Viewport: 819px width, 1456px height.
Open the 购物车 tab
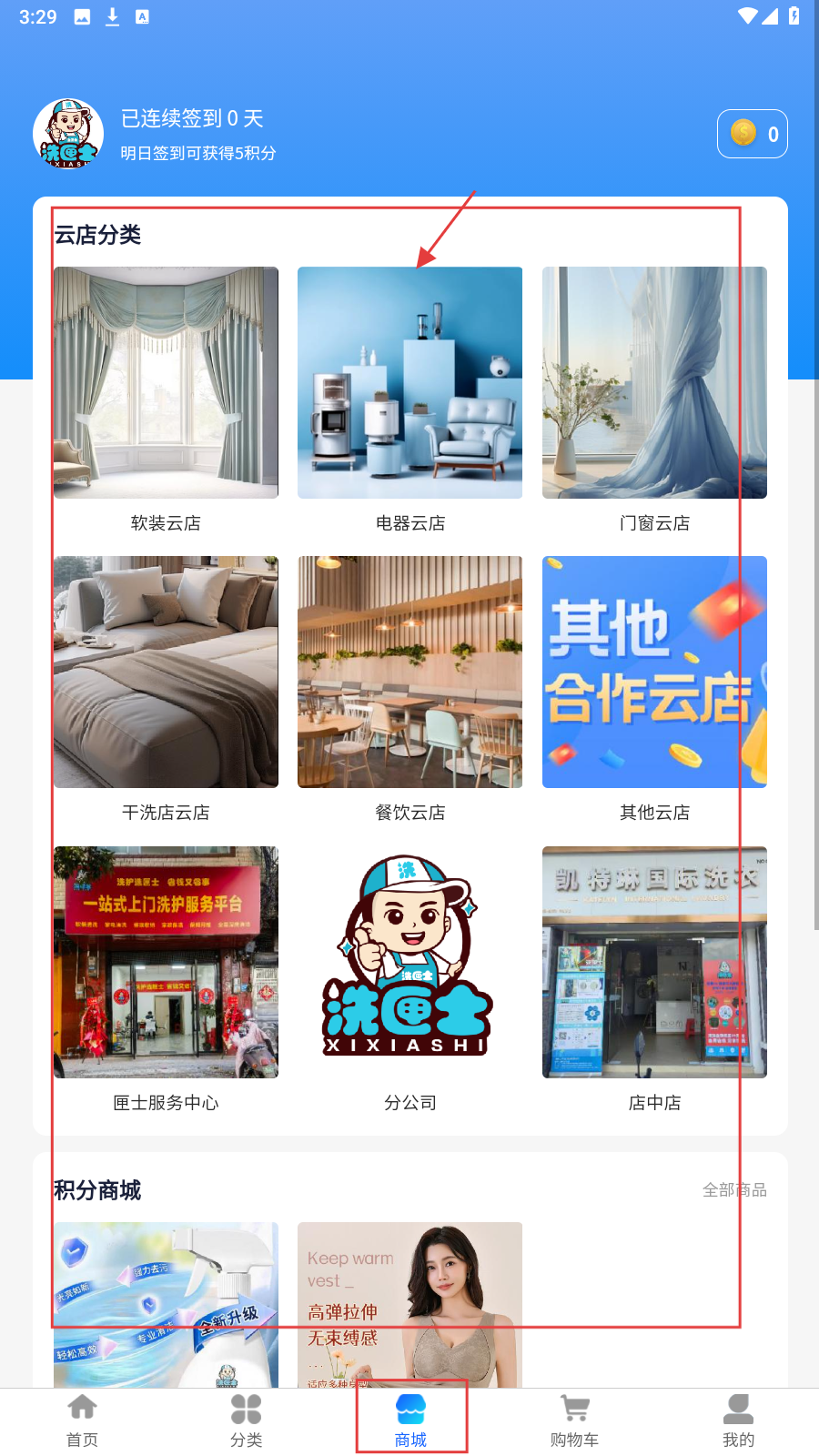(574, 1420)
